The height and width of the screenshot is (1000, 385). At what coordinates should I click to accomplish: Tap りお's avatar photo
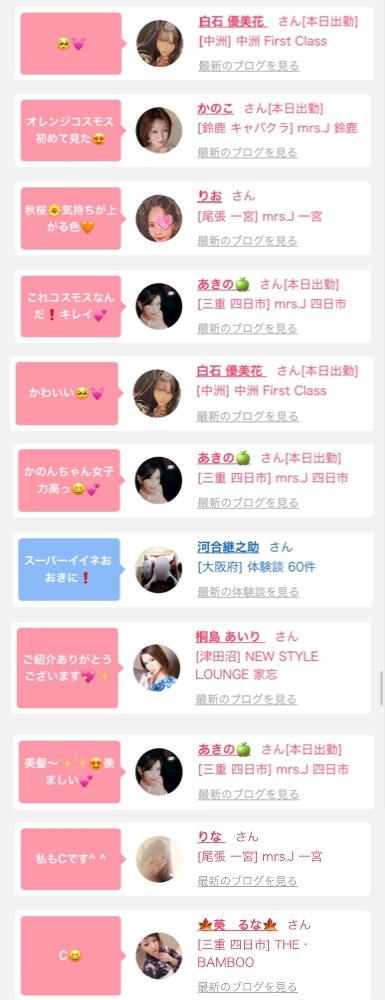point(159,219)
